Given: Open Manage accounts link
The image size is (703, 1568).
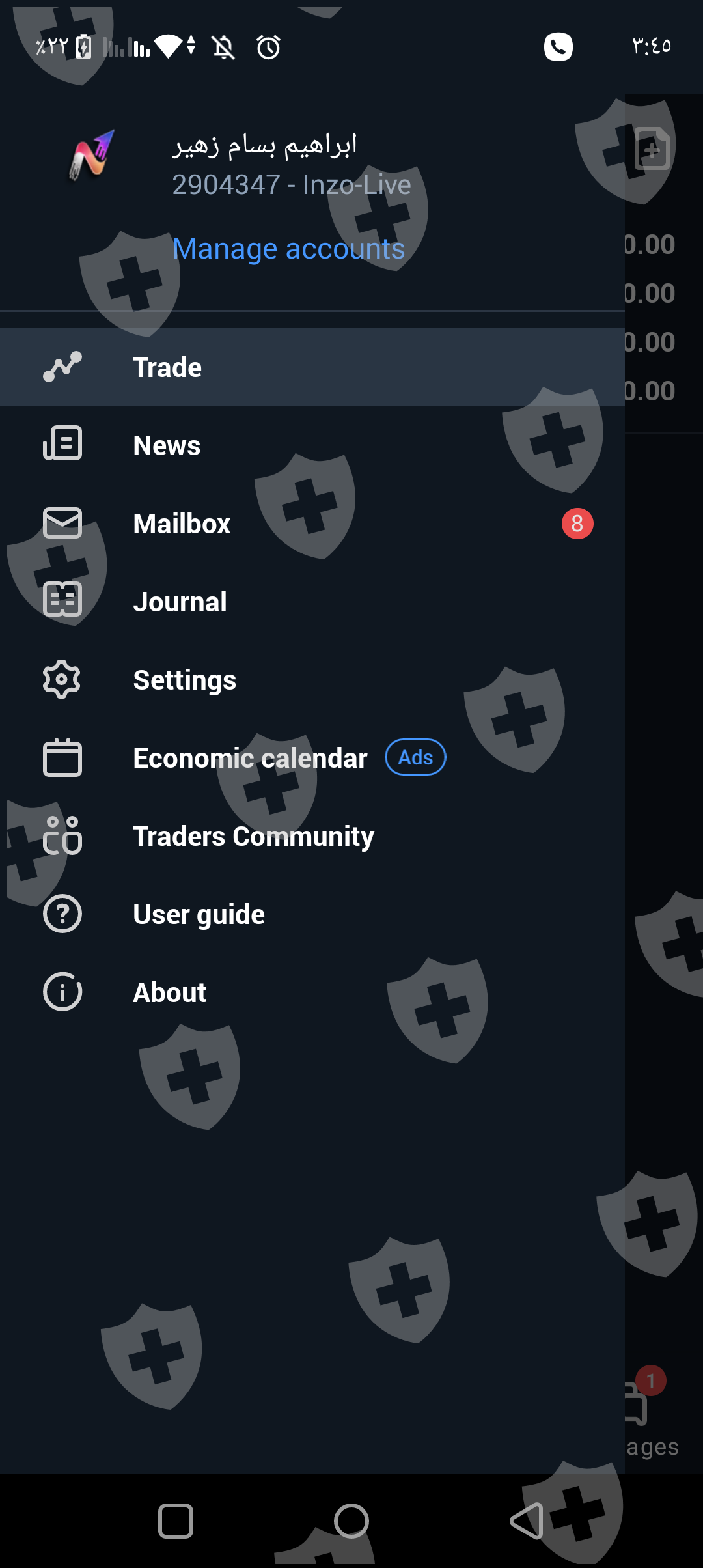Looking at the screenshot, I should click(x=288, y=249).
